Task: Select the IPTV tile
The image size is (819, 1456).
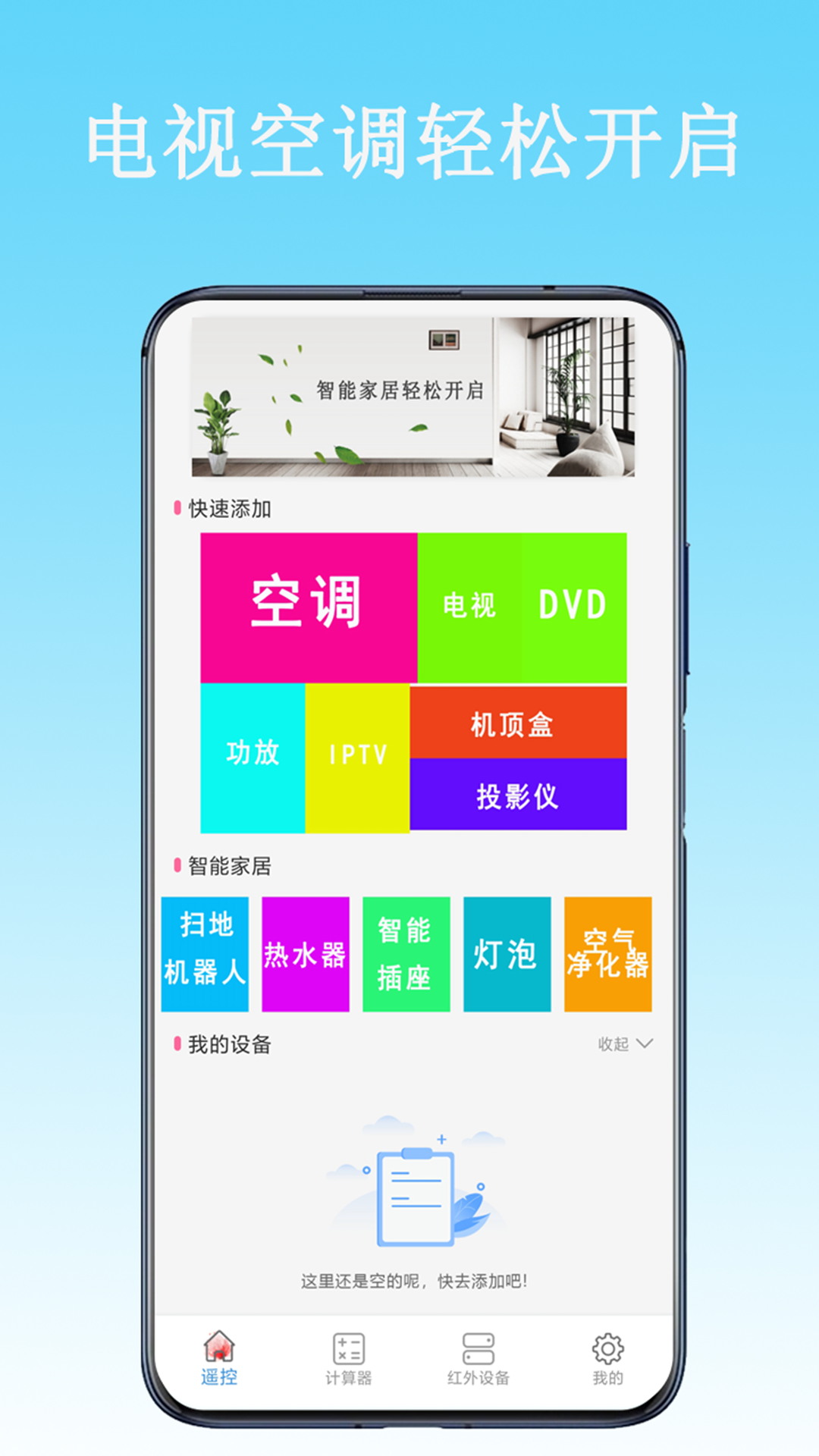Action: click(356, 756)
